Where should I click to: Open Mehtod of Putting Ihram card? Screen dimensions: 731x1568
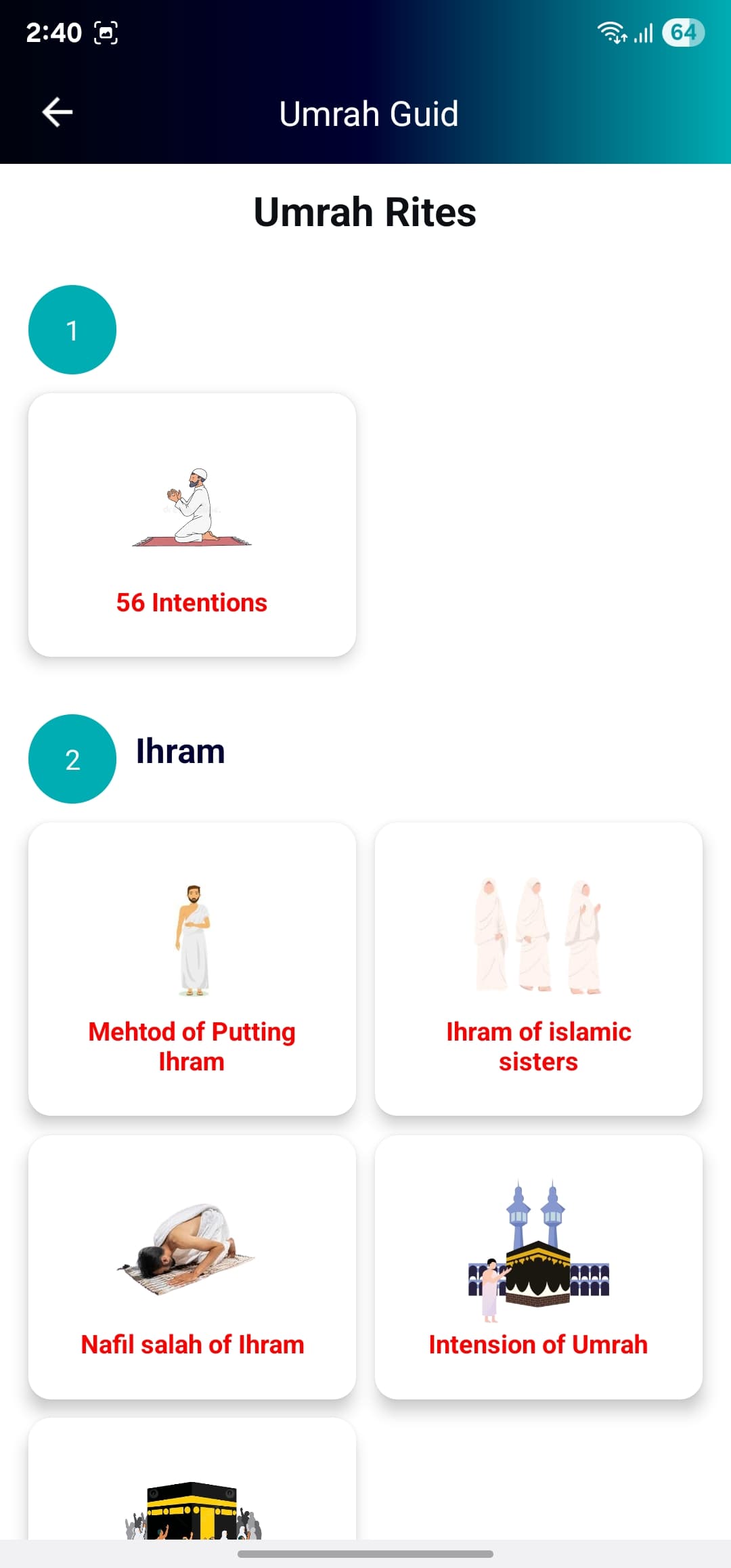[192, 969]
